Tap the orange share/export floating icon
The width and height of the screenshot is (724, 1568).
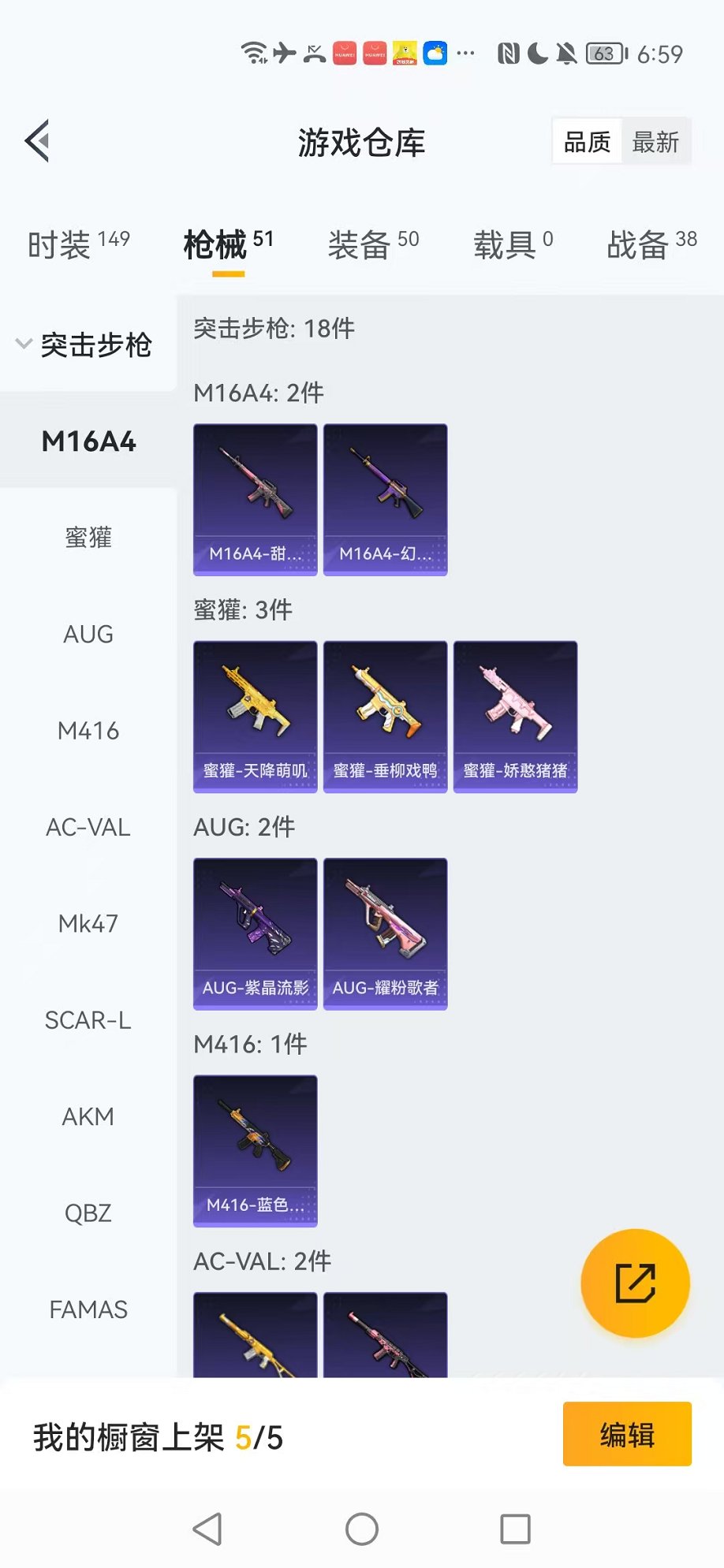pos(636,1283)
